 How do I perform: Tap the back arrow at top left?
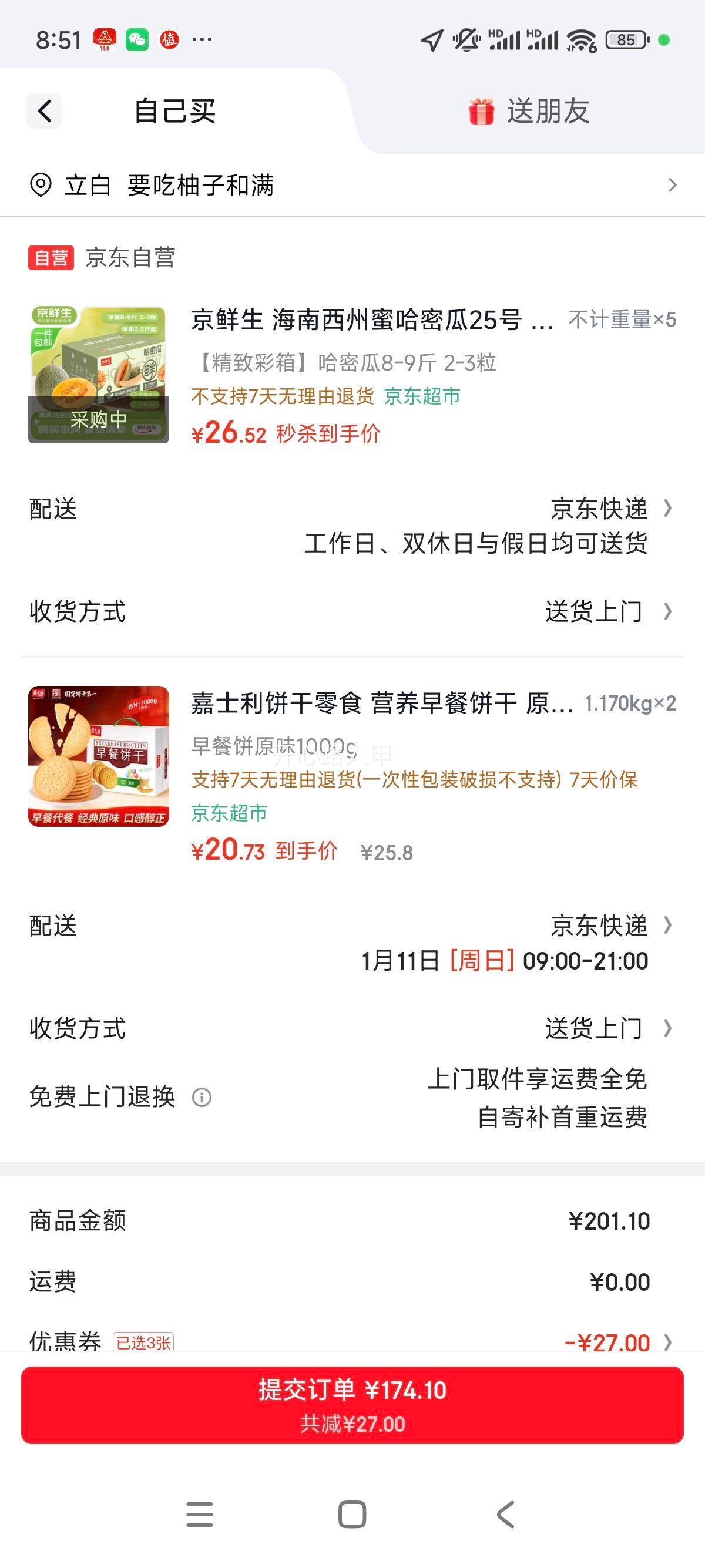coord(43,112)
